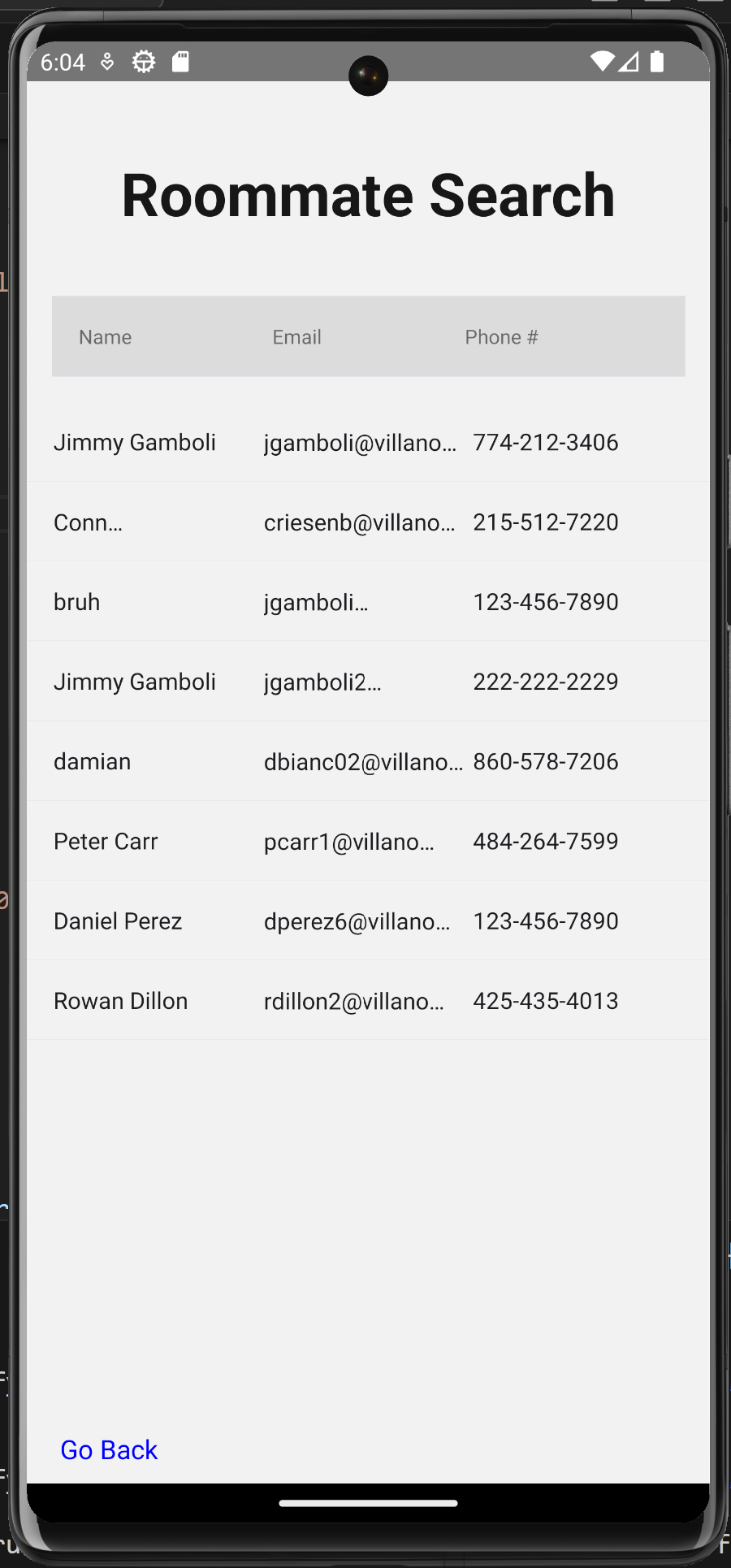Tap the Go Back link

click(109, 1450)
